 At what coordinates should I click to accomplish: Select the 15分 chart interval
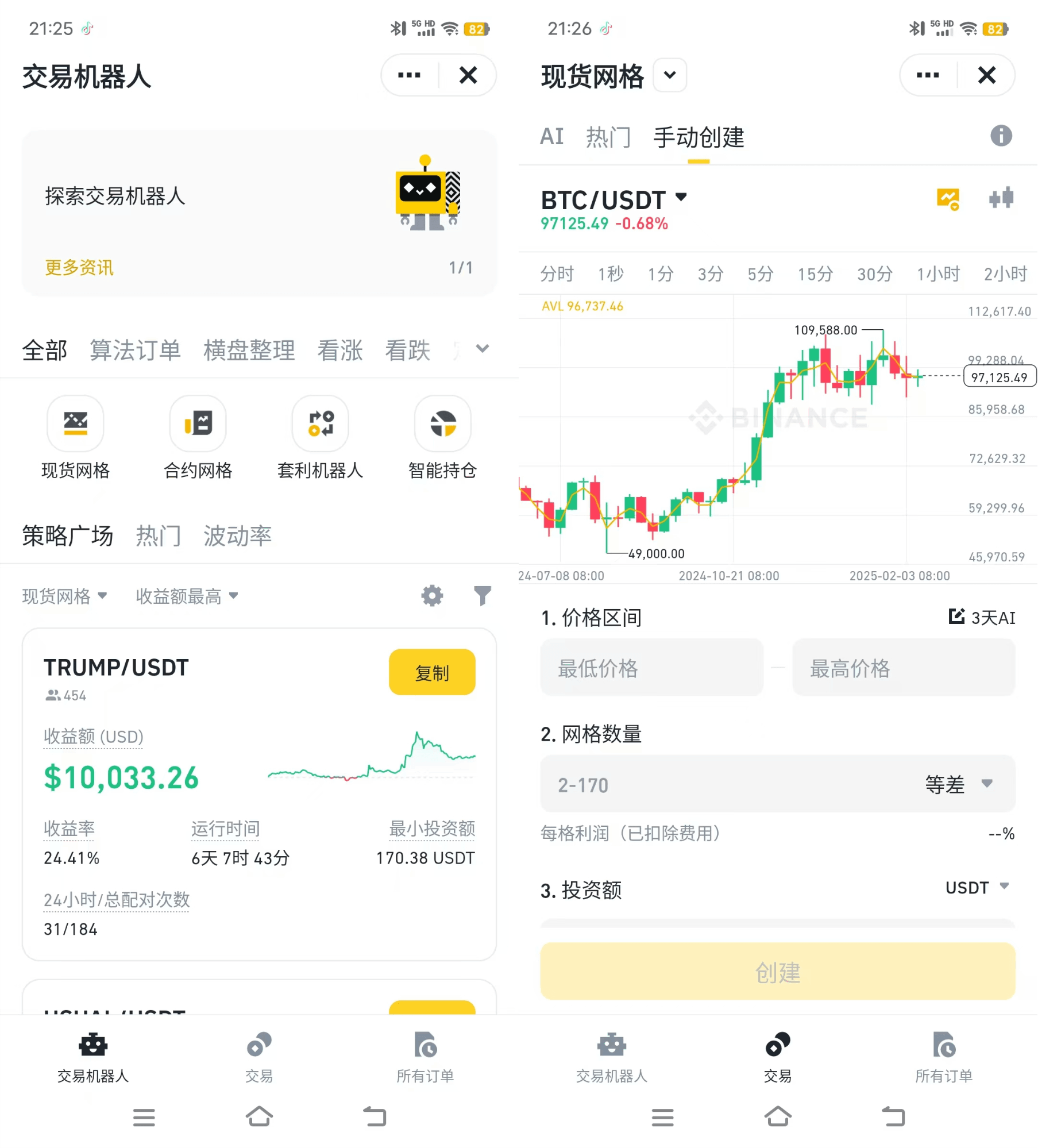click(815, 274)
